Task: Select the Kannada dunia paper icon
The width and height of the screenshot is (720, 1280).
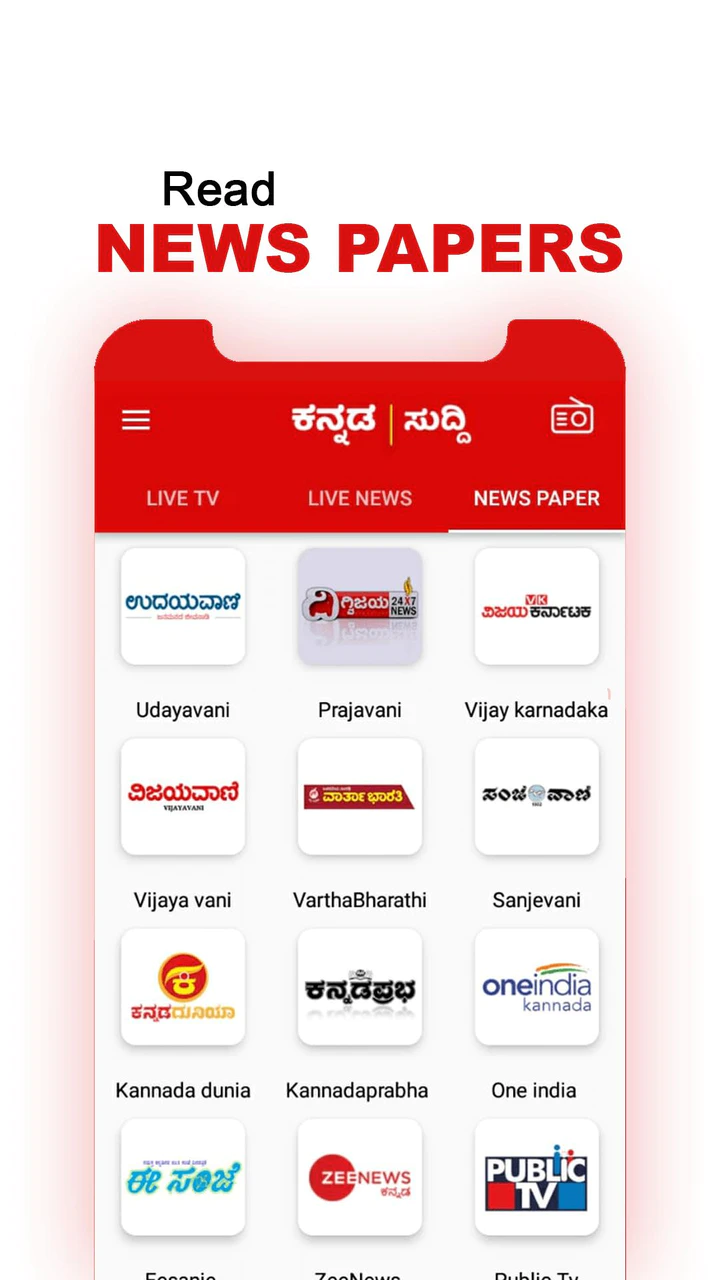Action: tap(183, 987)
